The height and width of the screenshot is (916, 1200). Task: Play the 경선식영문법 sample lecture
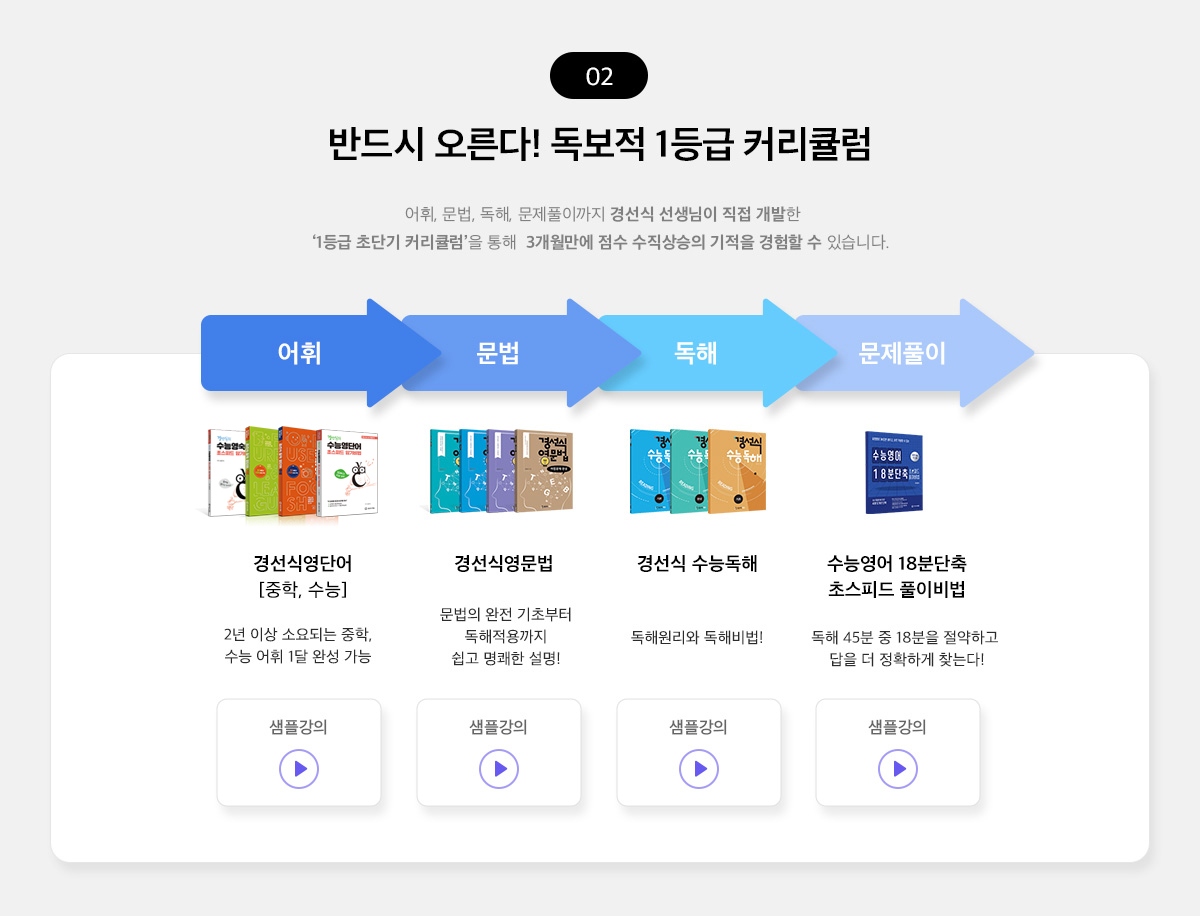click(x=499, y=769)
